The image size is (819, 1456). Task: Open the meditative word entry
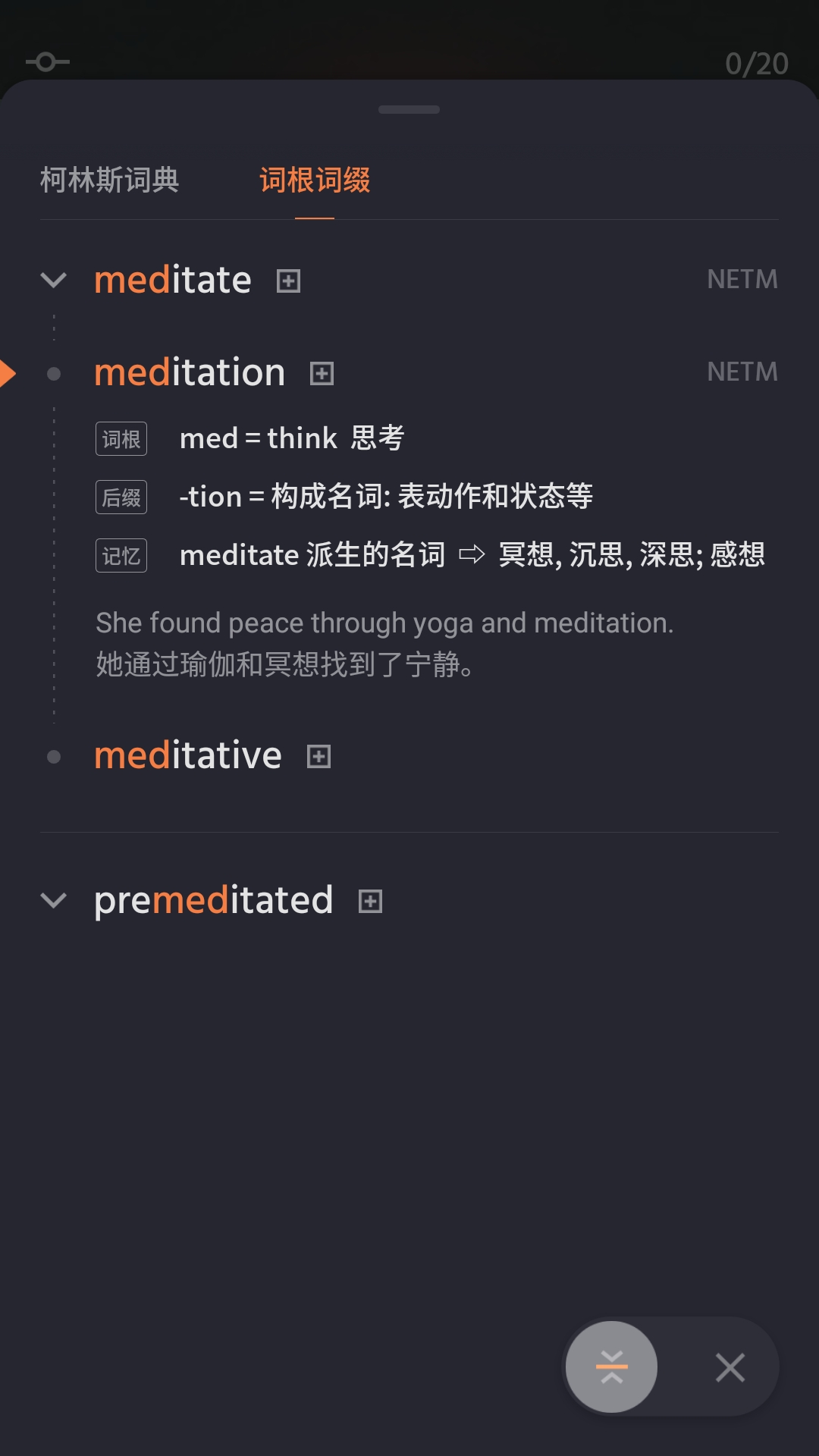(x=187, y=755)
